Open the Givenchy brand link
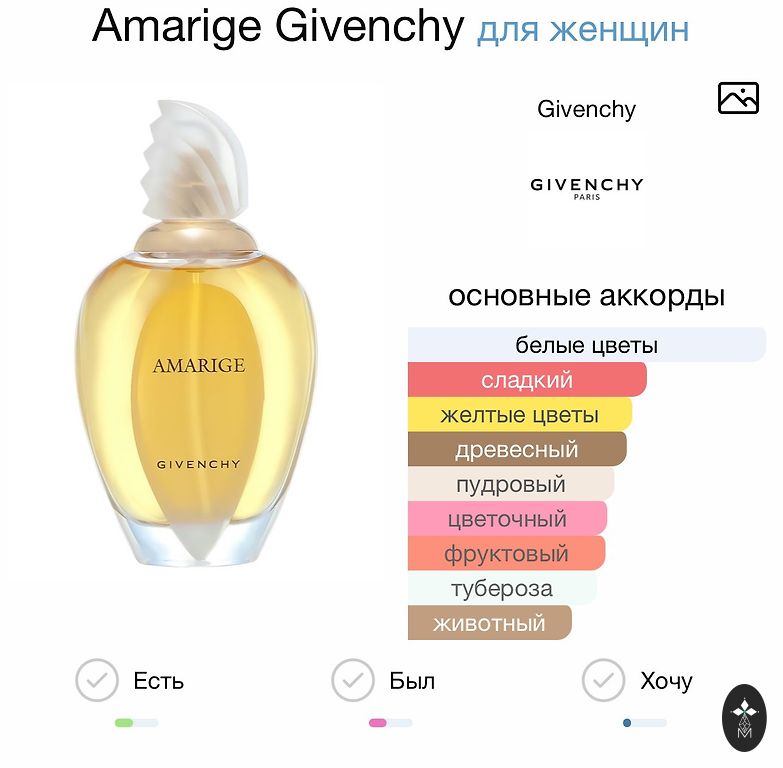 586,109
